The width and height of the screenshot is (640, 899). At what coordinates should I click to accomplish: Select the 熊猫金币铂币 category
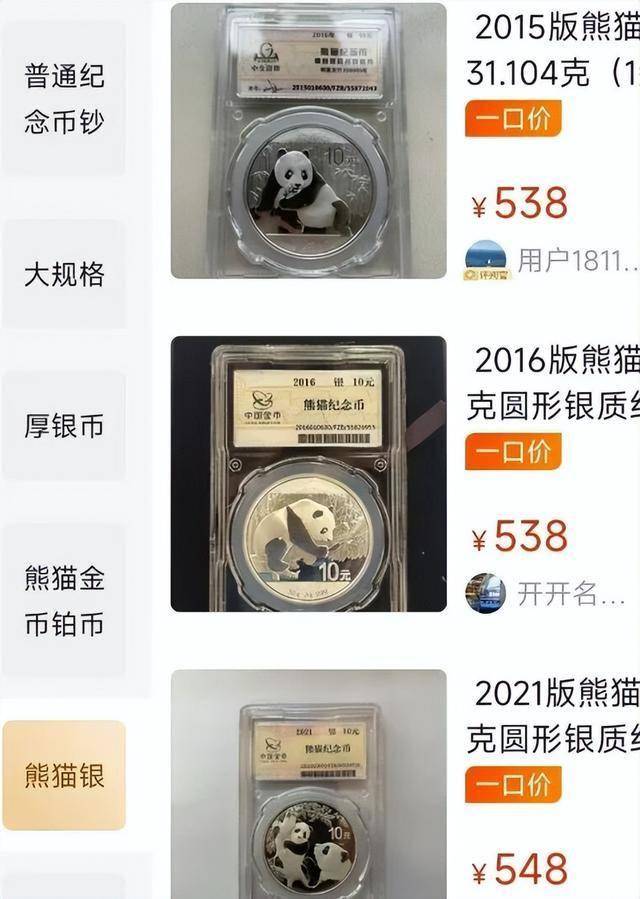(64, 600)
